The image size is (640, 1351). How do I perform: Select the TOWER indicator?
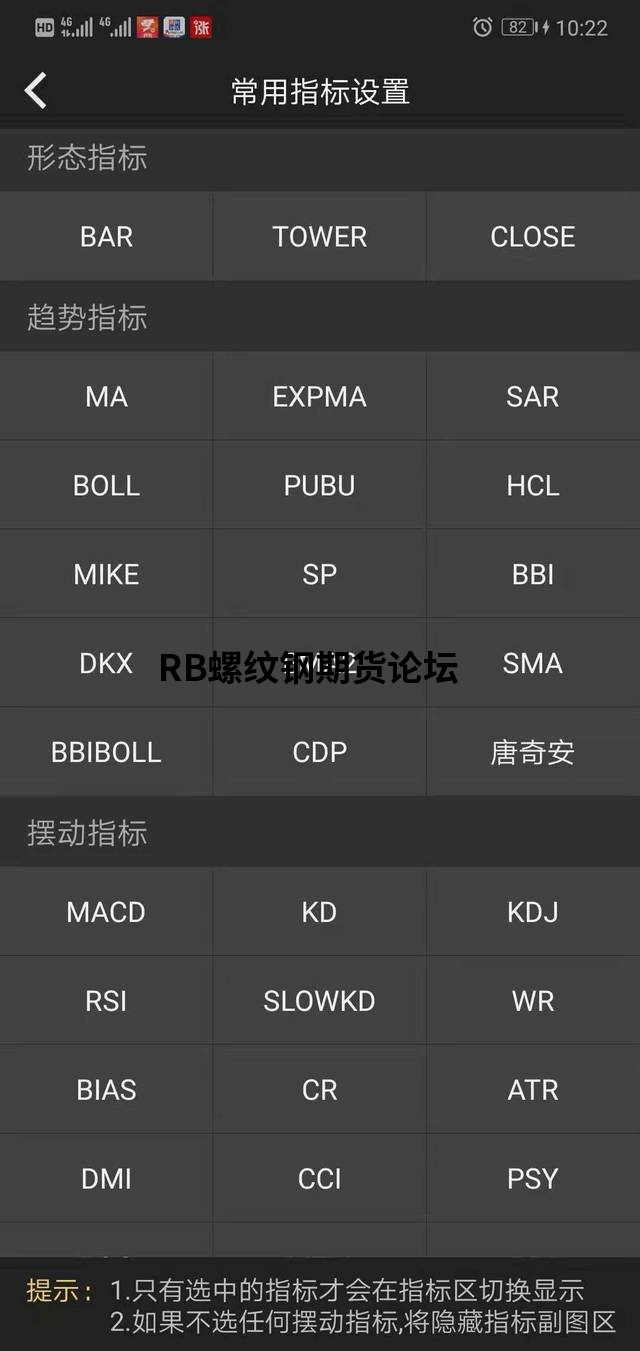(x=319, y=236)
